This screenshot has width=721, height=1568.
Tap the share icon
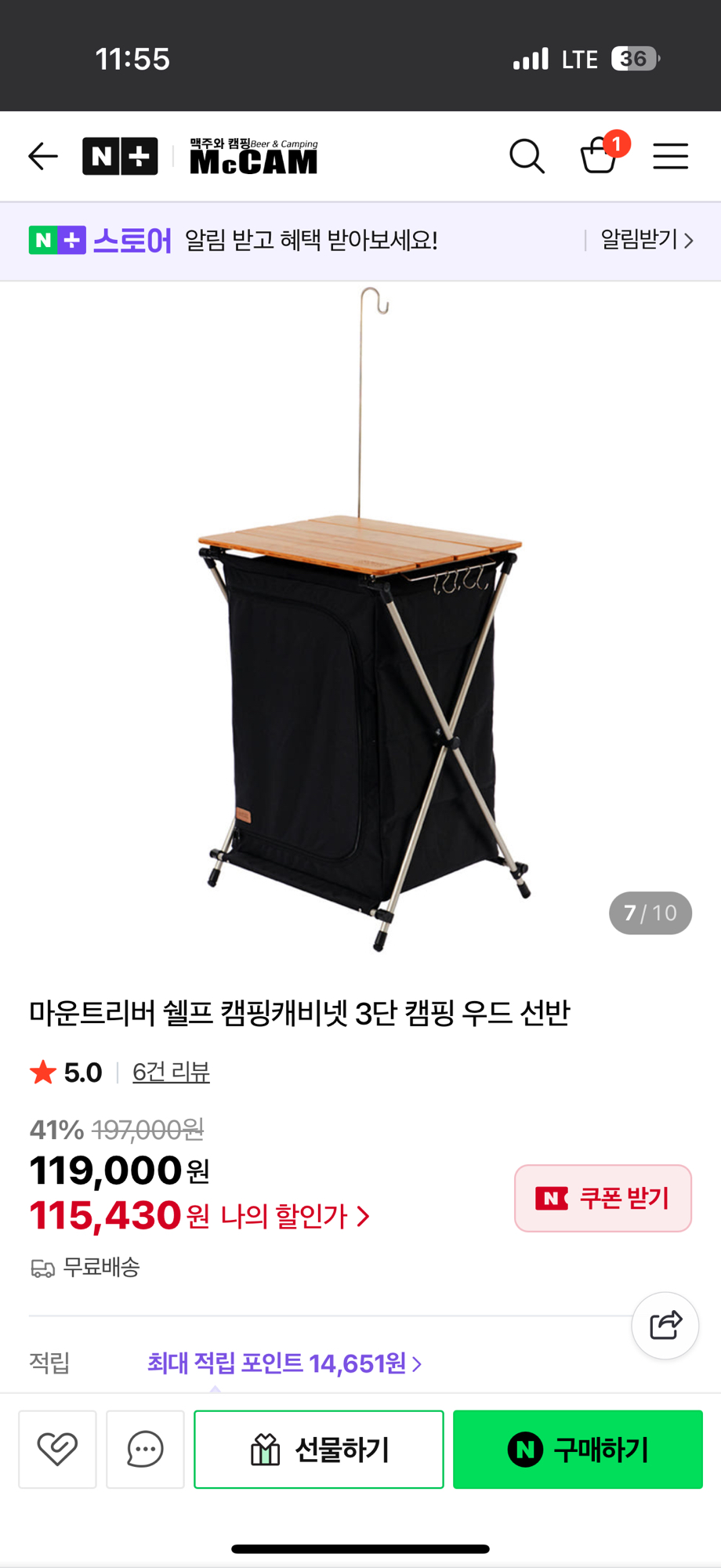coord(665,1325)
